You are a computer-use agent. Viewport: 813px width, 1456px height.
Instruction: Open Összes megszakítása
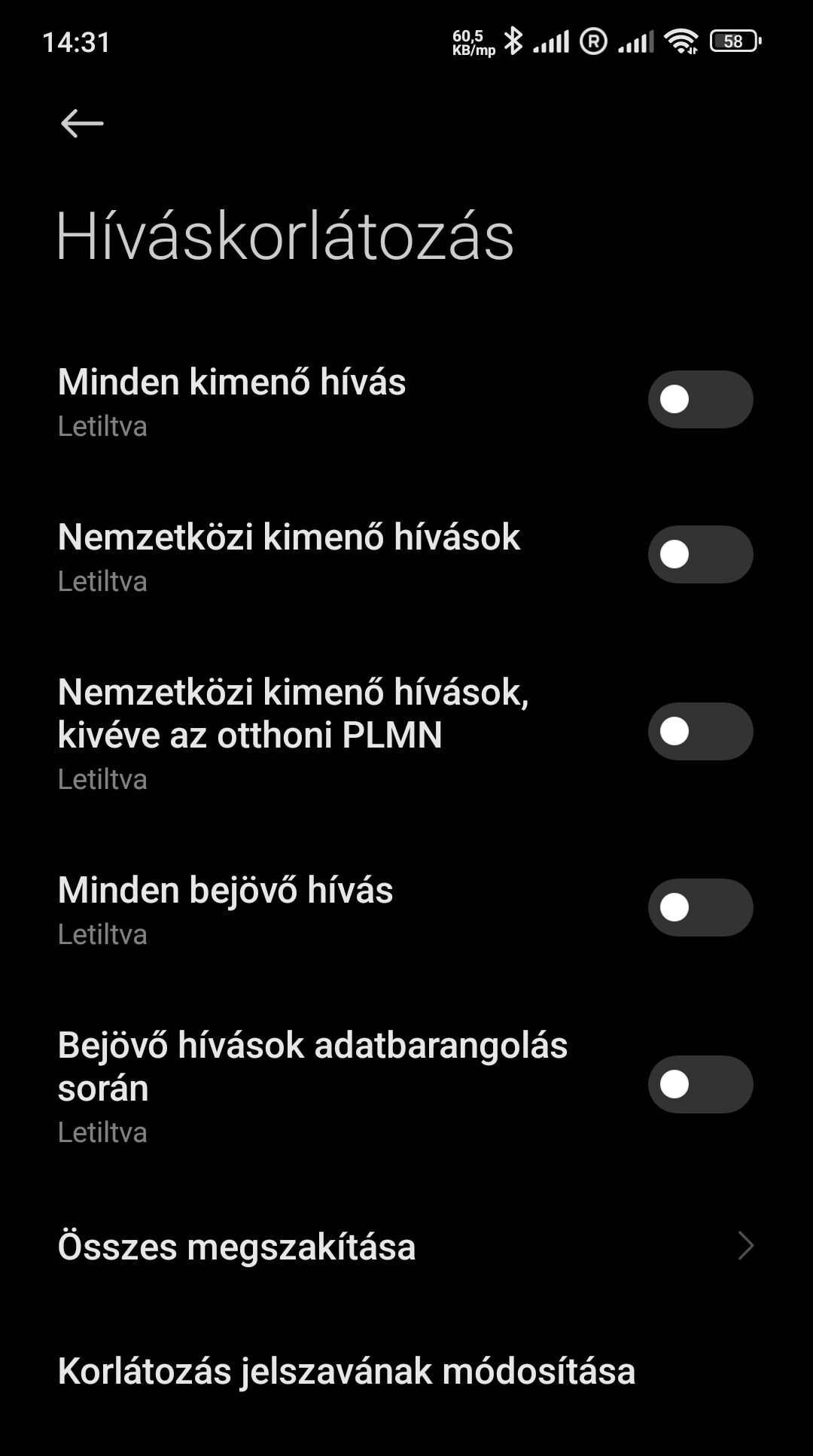[x=406, y=1246]
